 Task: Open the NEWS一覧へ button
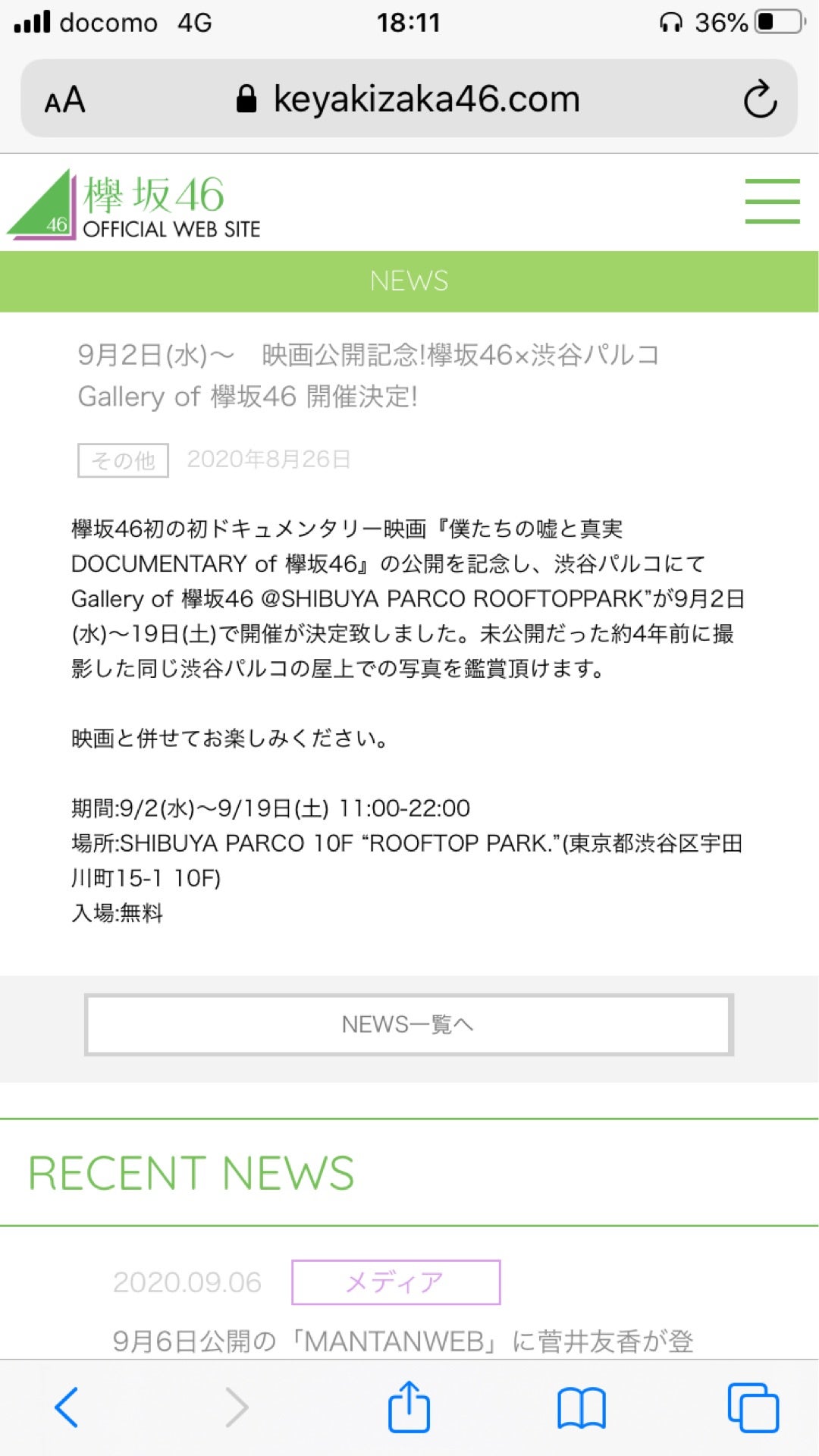[x=409, y=1025]
